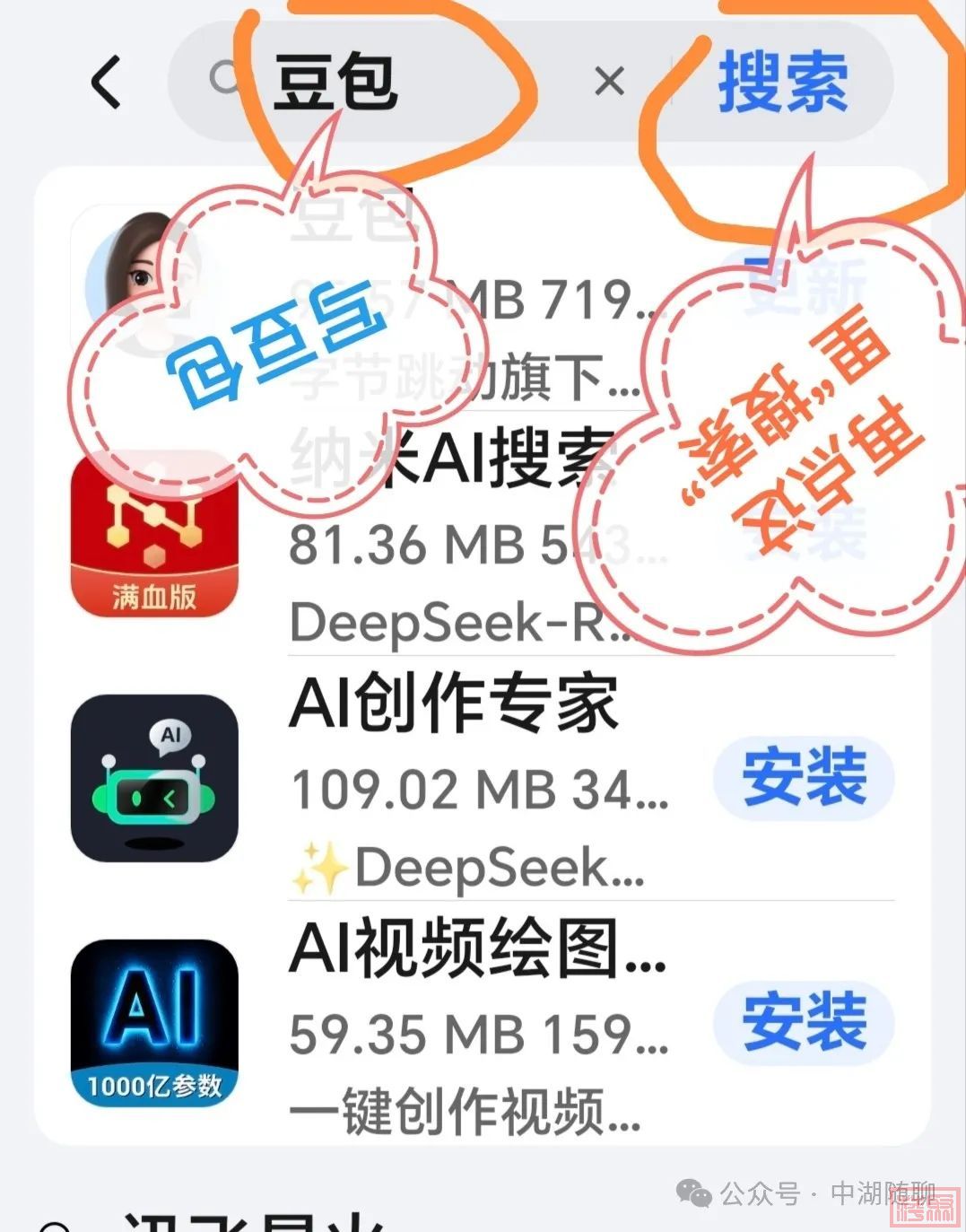Tap the 搜索 button
This screenshot has width=966, height=1232.
783,82
